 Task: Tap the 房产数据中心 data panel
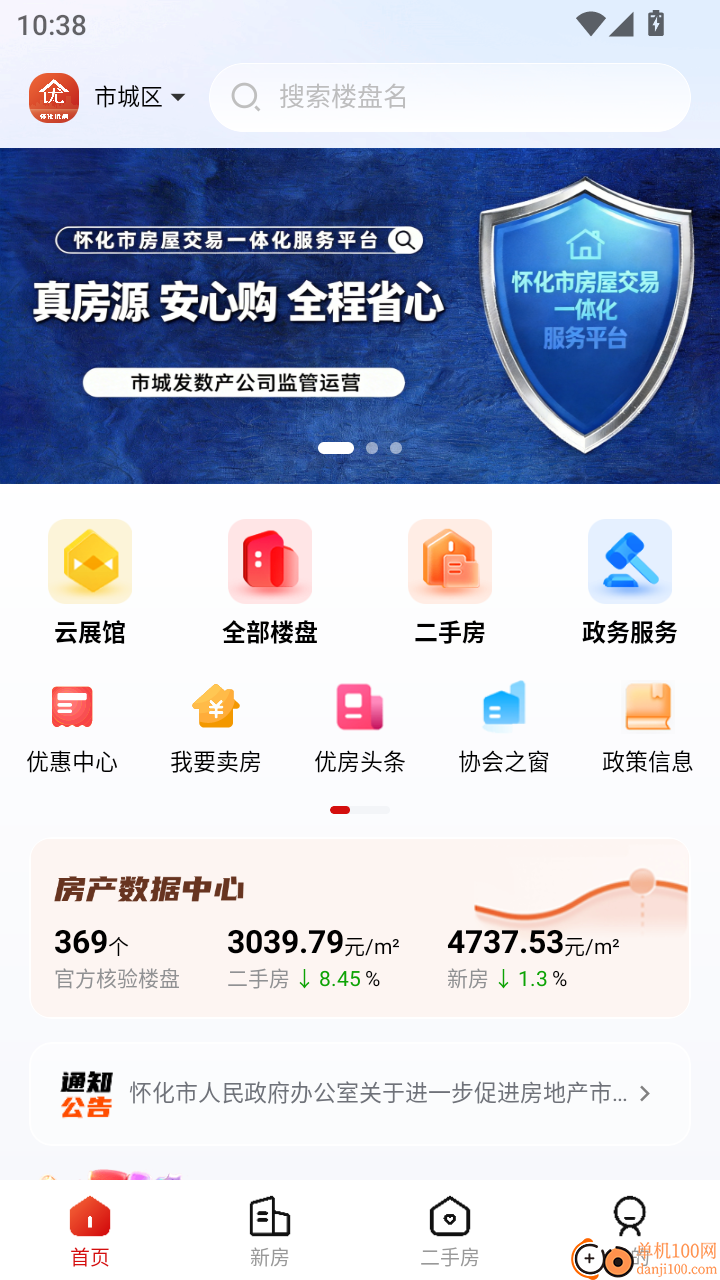360,928
